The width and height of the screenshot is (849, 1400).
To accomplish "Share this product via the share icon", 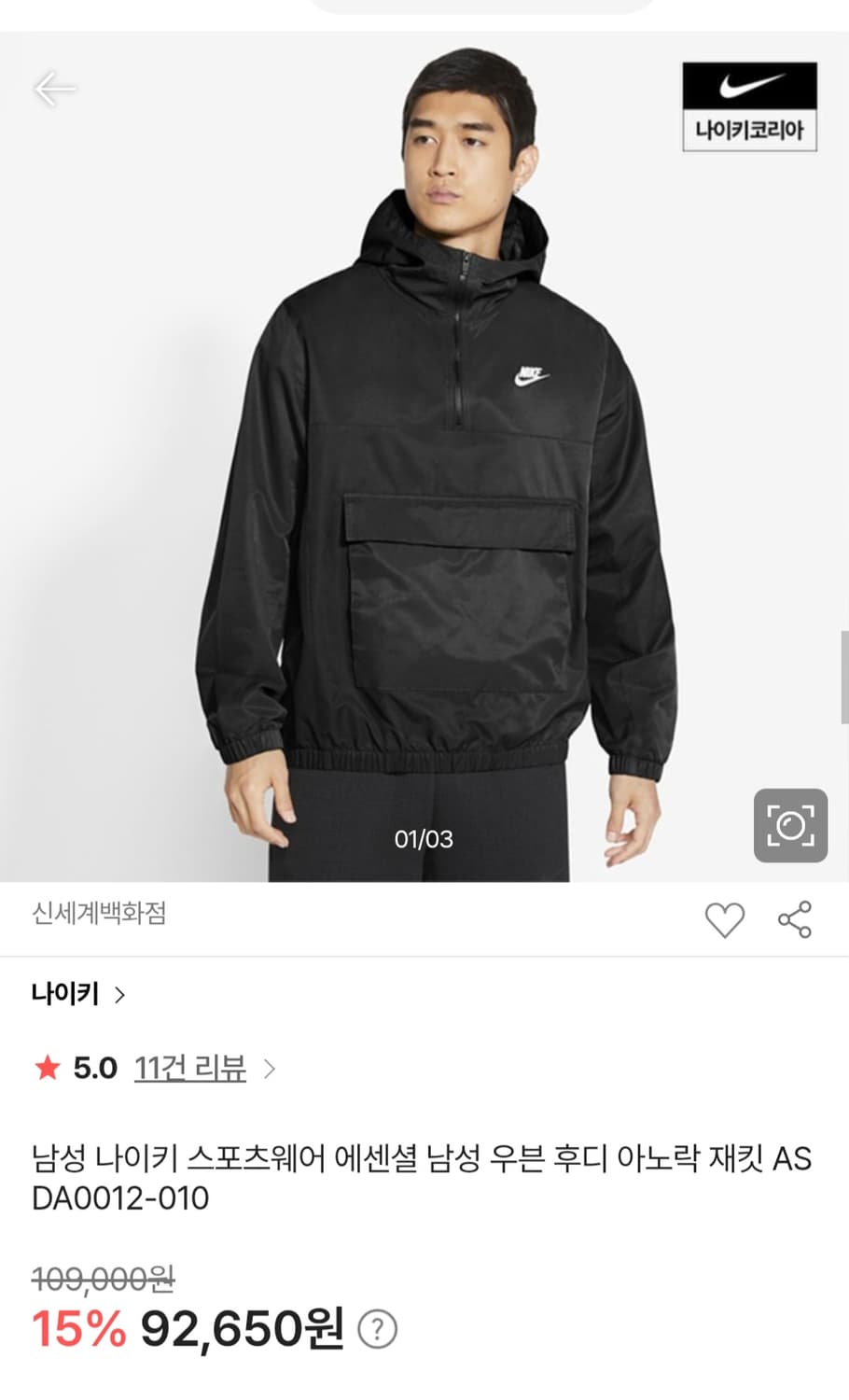I will [x=795, y=919].
